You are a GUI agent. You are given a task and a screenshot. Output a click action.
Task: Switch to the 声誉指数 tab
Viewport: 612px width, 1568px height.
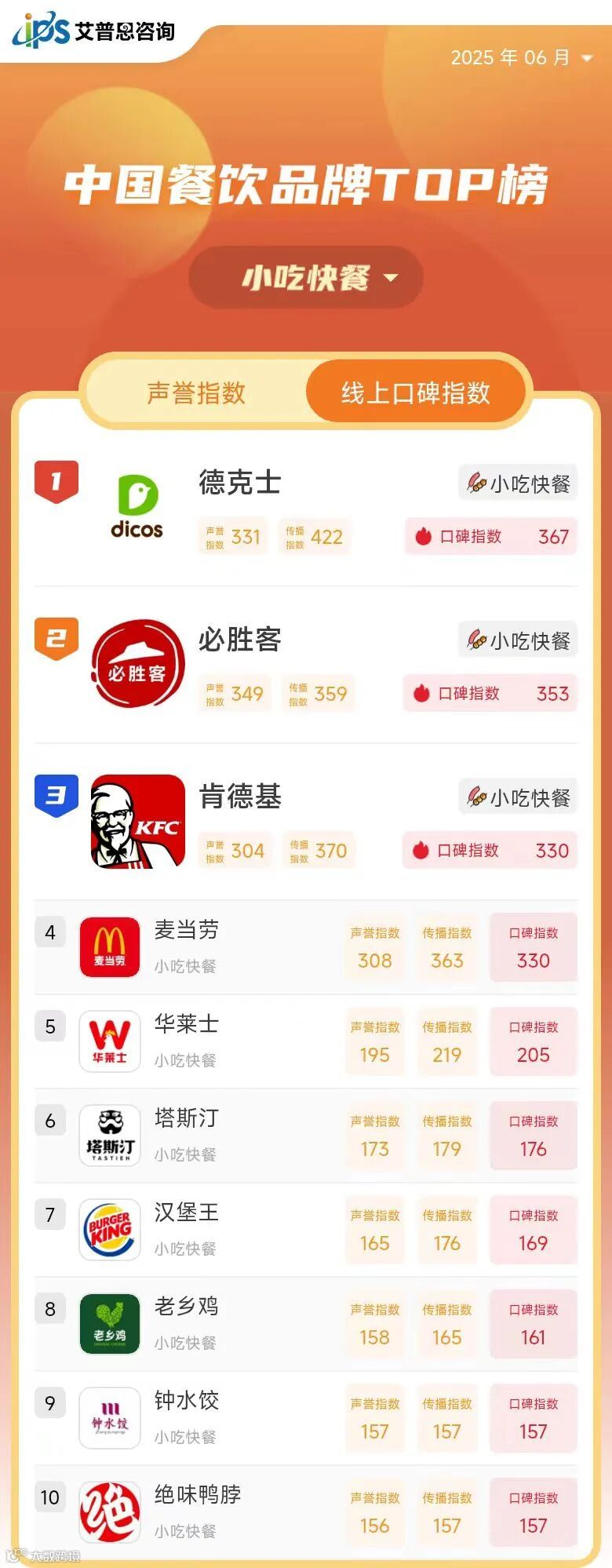pyautogui.click(x=196, y=392)
